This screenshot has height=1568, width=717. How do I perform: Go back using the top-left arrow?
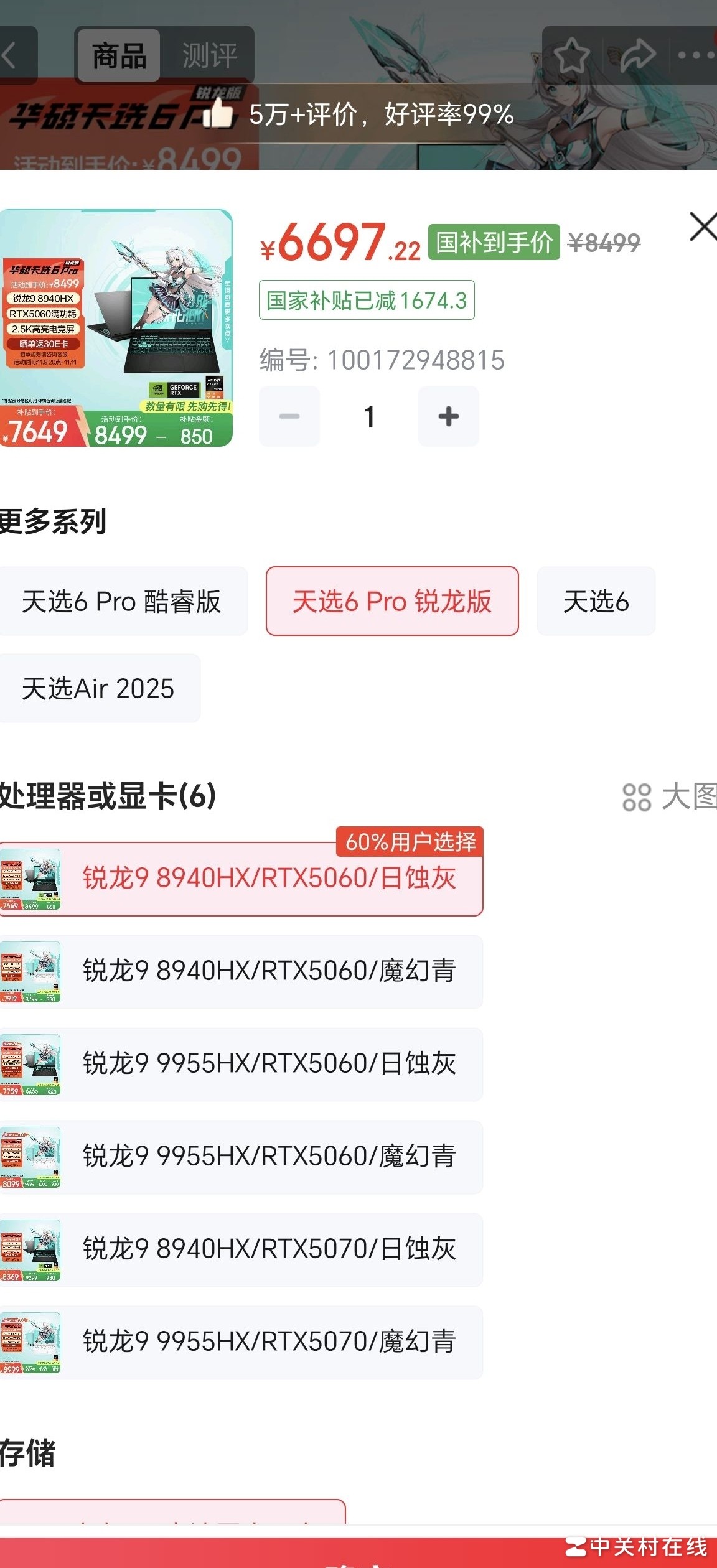click(10, 56)
